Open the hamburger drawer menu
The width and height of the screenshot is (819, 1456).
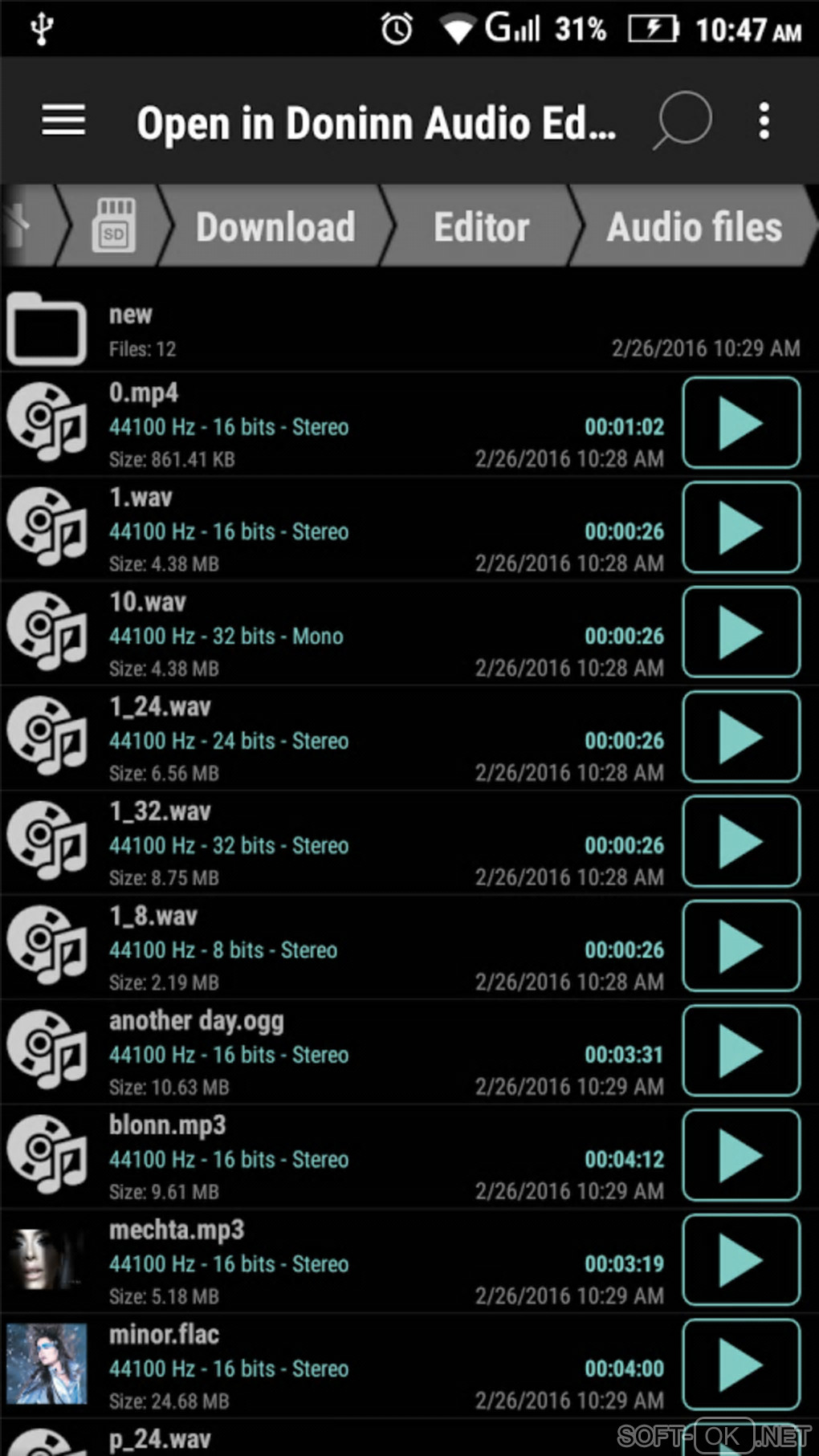(x=63, y=121)
